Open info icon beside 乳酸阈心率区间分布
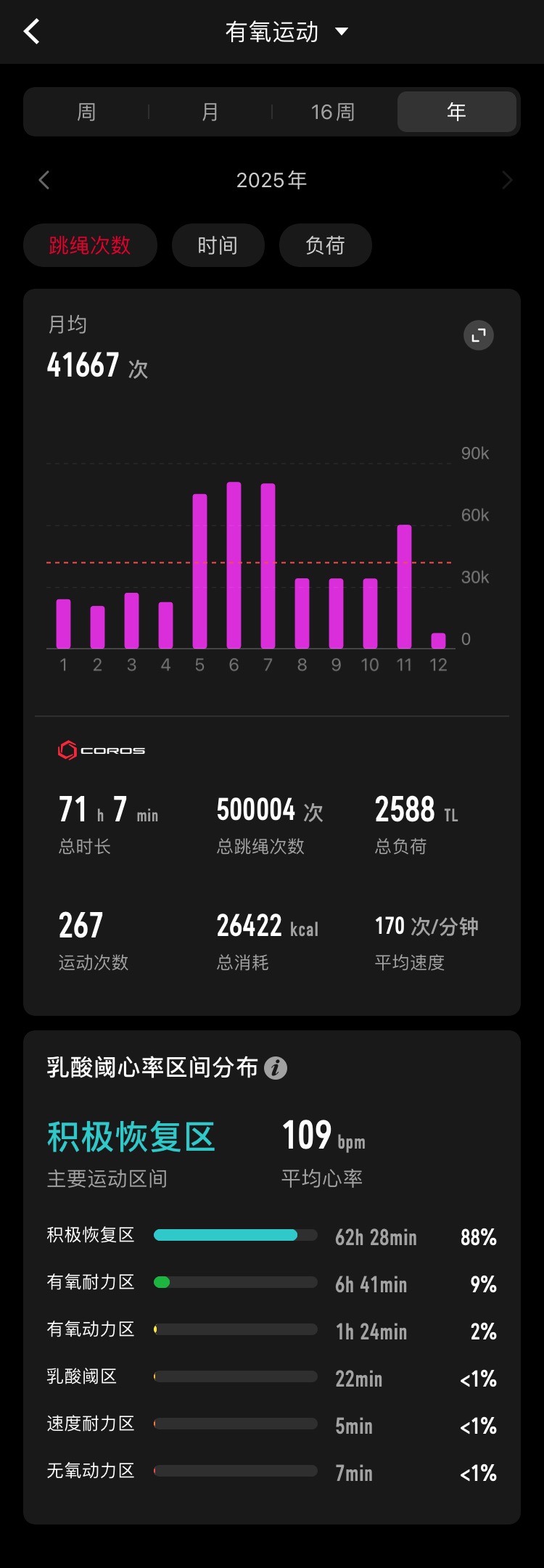Viewport: 544px width, 1568px height. pyautogui.click(x=276, y=1068)
